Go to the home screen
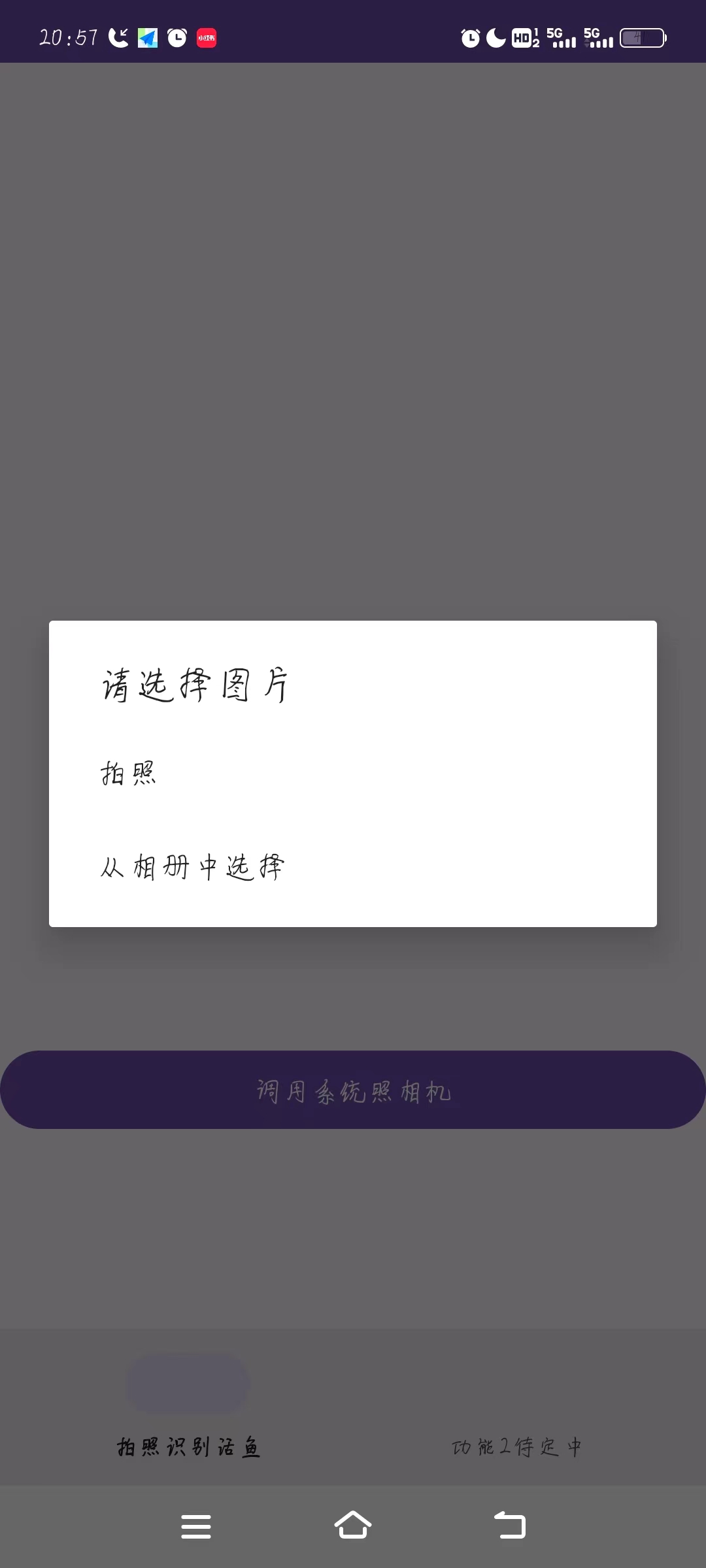Viewport: 706px width, 1568px height. [353, 1526]
